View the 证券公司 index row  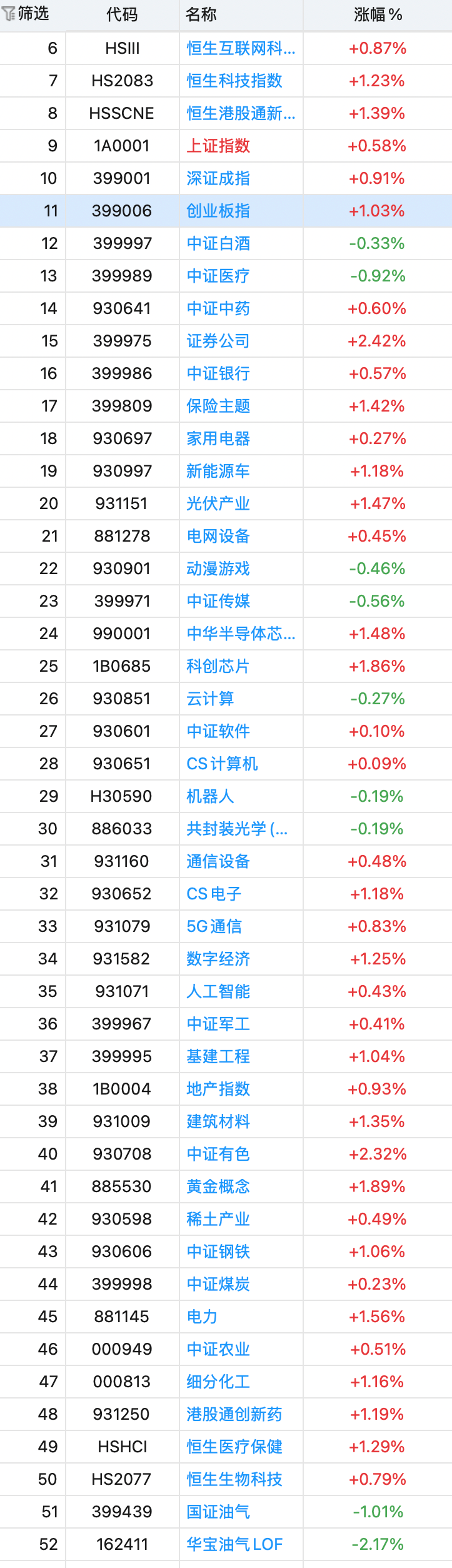point(226,341)
